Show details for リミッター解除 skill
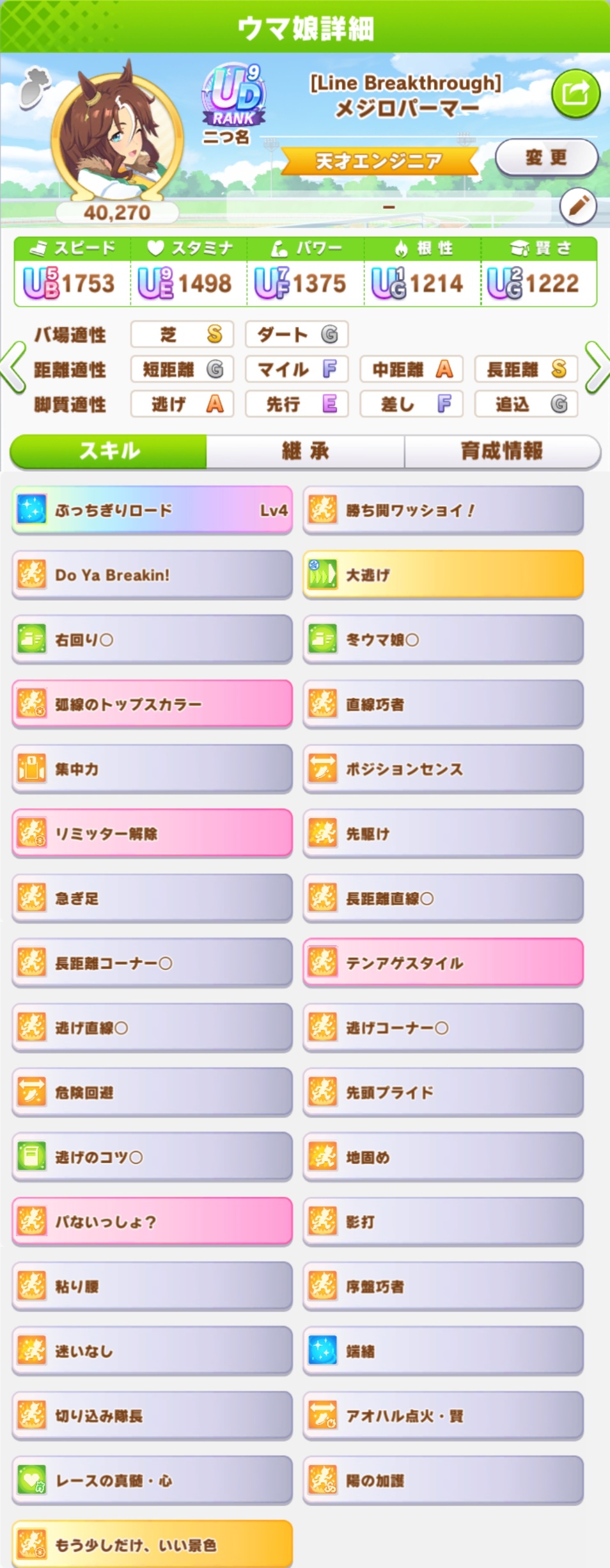 click(152, 833)
